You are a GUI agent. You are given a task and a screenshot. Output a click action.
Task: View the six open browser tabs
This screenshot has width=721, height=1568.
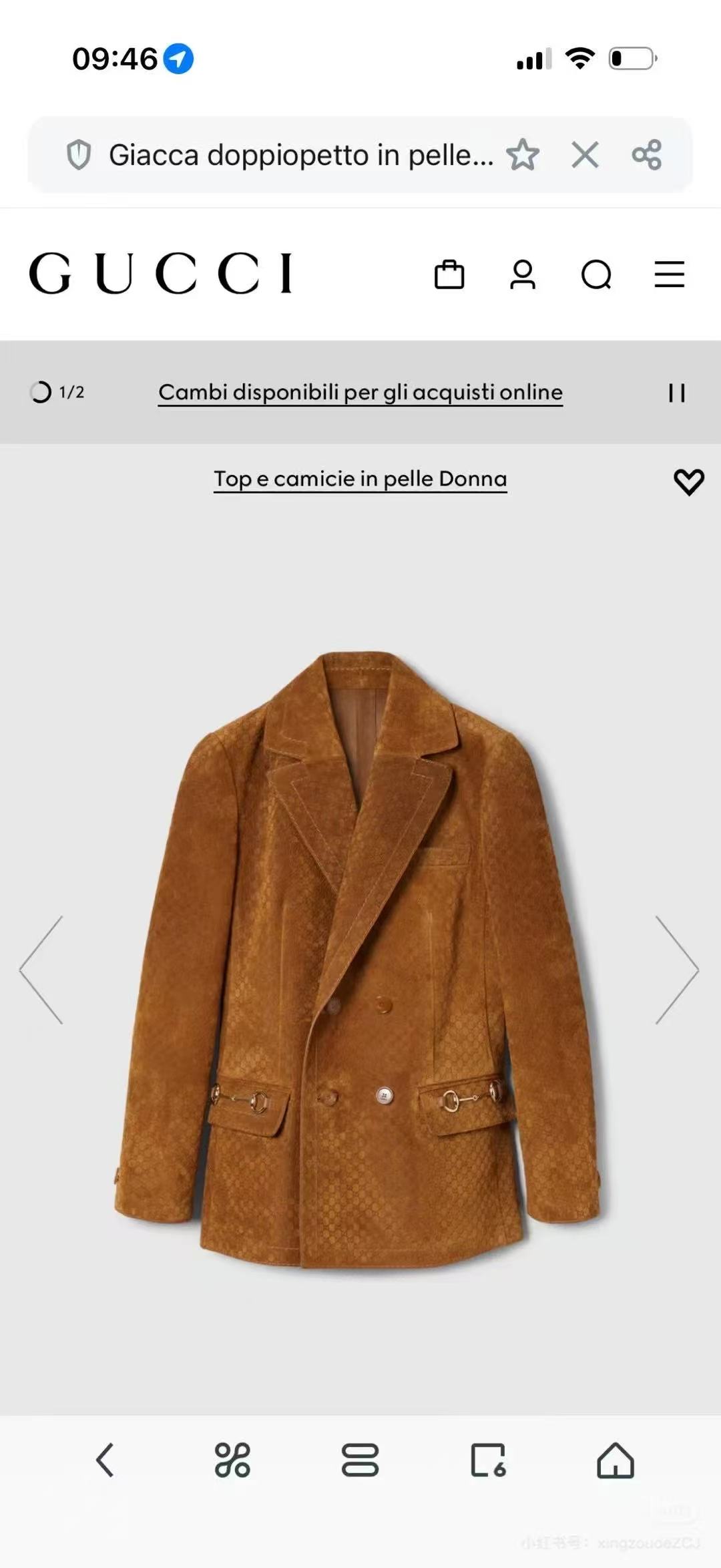(x=488, y=1459)
